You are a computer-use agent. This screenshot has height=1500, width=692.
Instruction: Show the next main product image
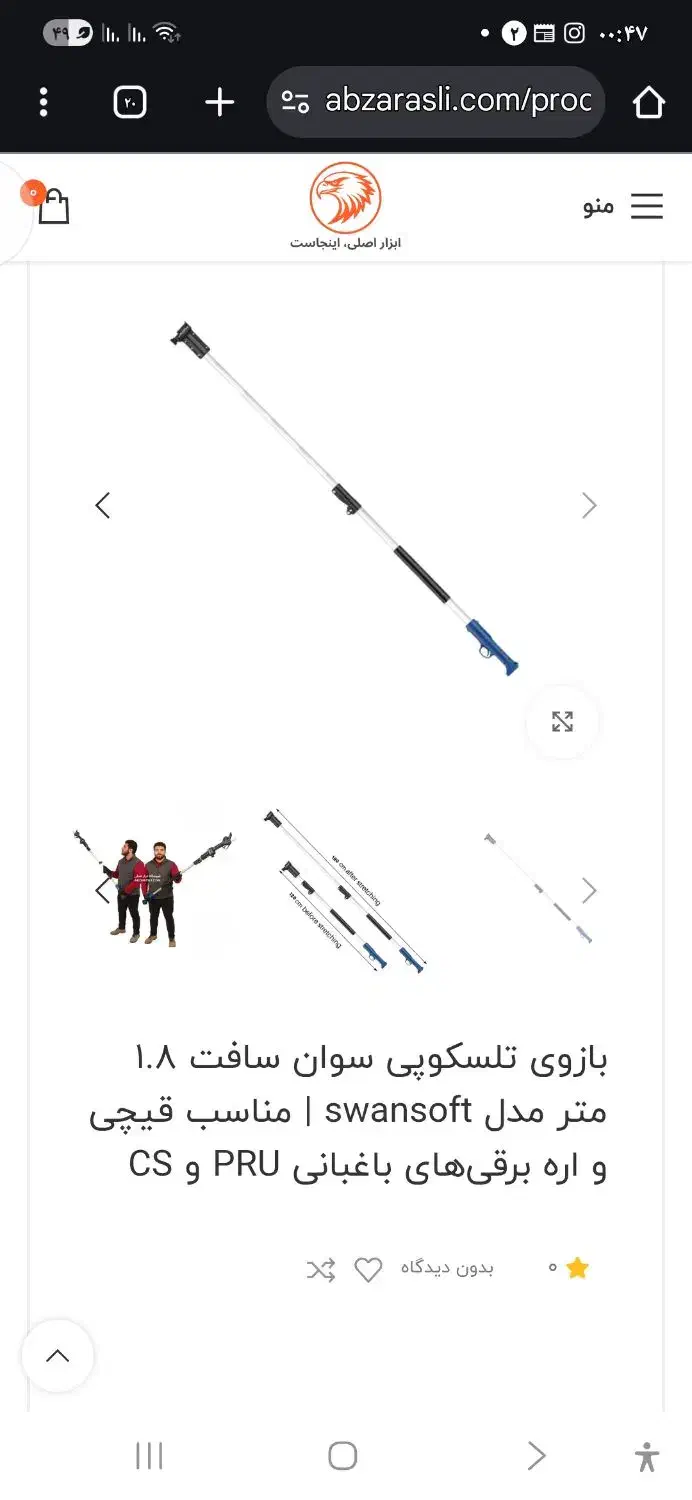tap(589, 506)
